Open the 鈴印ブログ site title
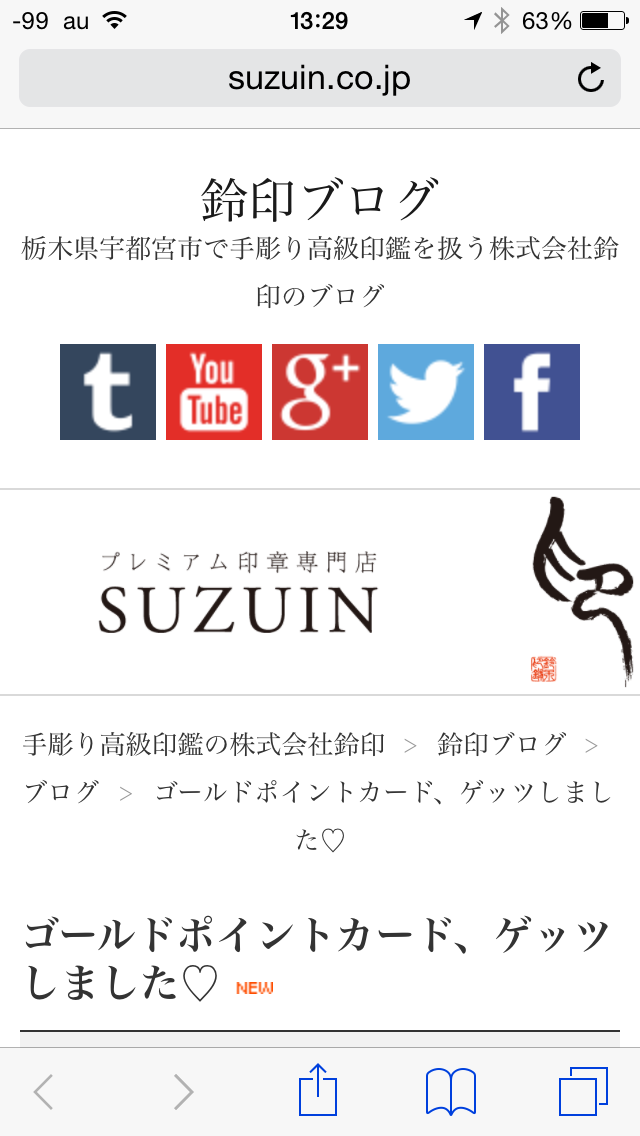Screen dimensions: 640x1136 (x=320, y=197)
